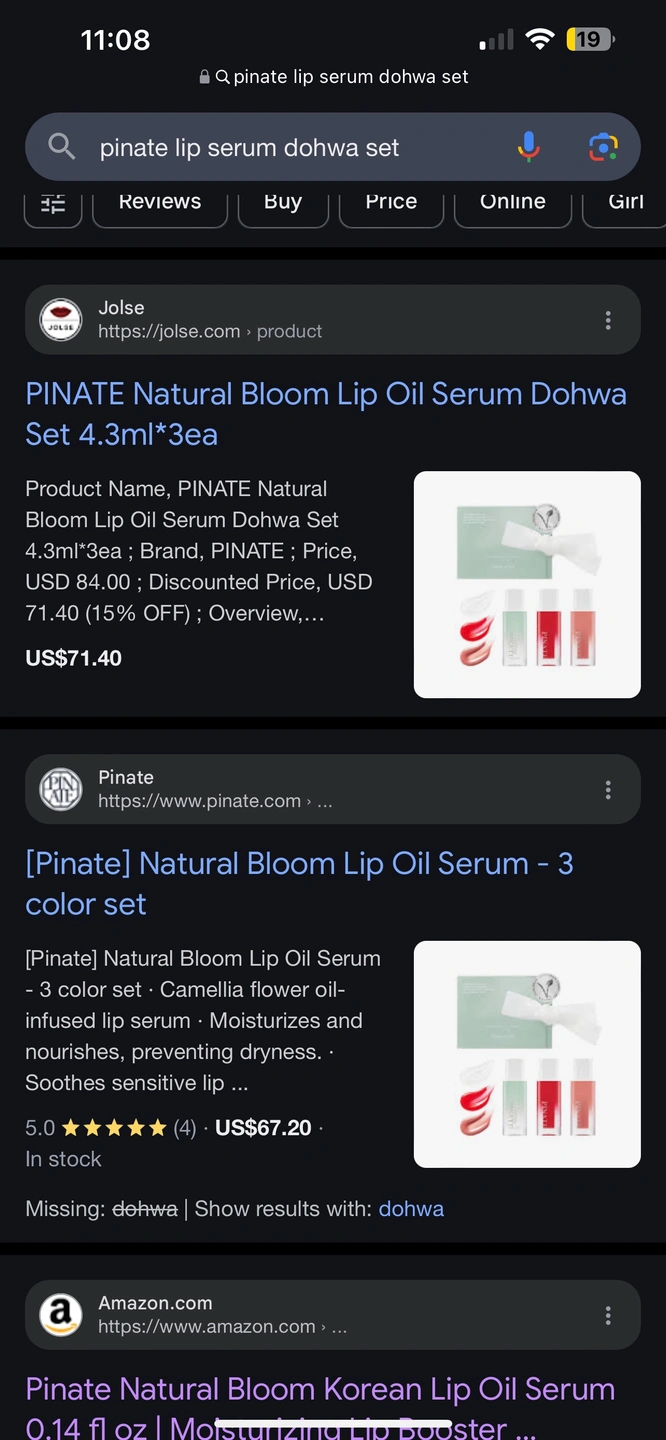Open the Jolse PINATE Dohwa Set link
666x1440 pixels.
point(326,414)
